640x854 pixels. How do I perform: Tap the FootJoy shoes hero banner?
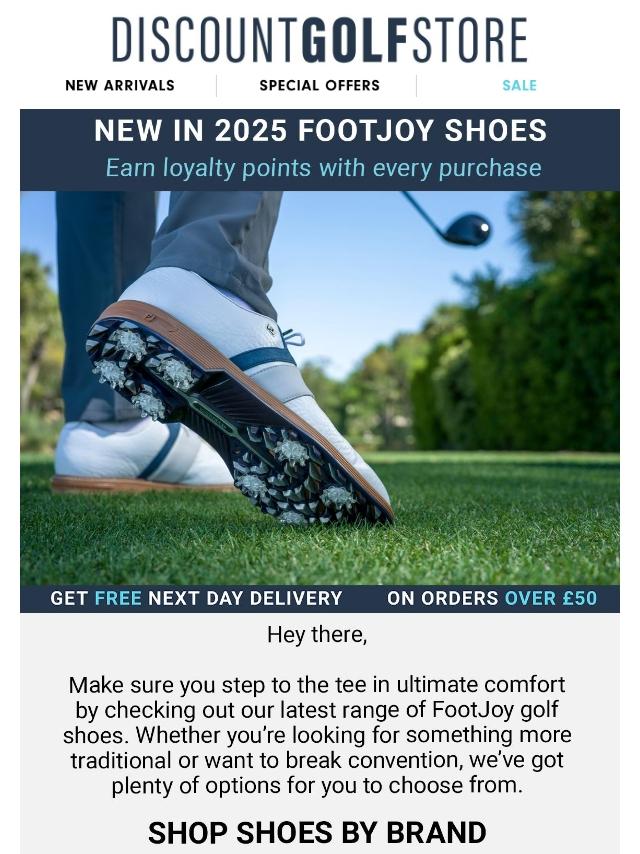click(320, 388)
